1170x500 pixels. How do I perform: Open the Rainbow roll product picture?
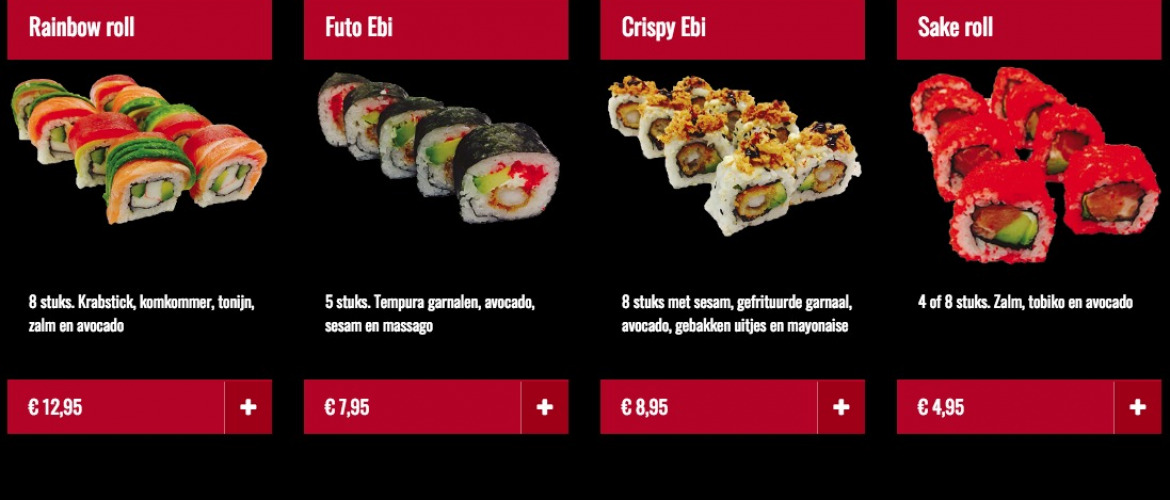[x=139, y=150]
